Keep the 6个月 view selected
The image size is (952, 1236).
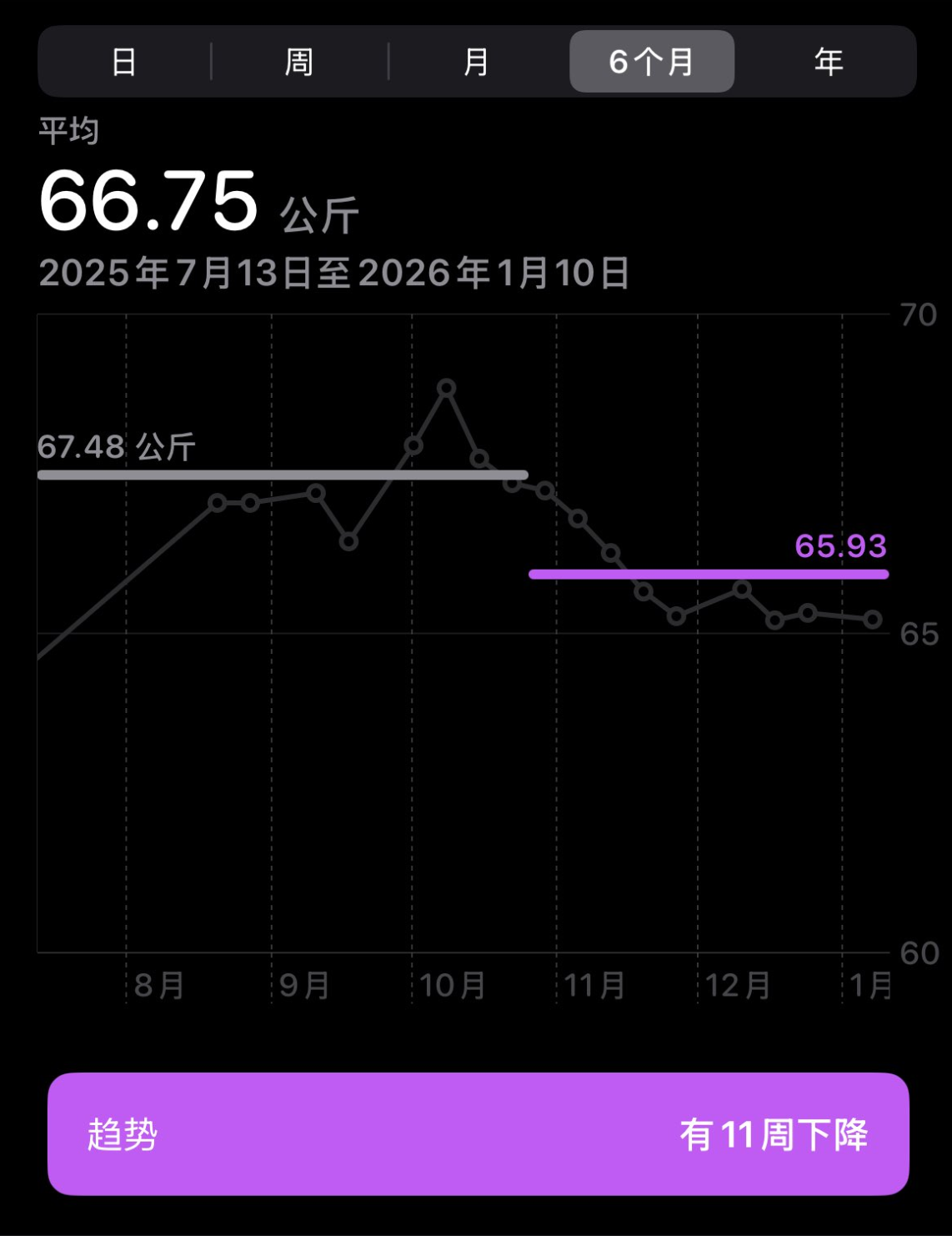[652, 61]
